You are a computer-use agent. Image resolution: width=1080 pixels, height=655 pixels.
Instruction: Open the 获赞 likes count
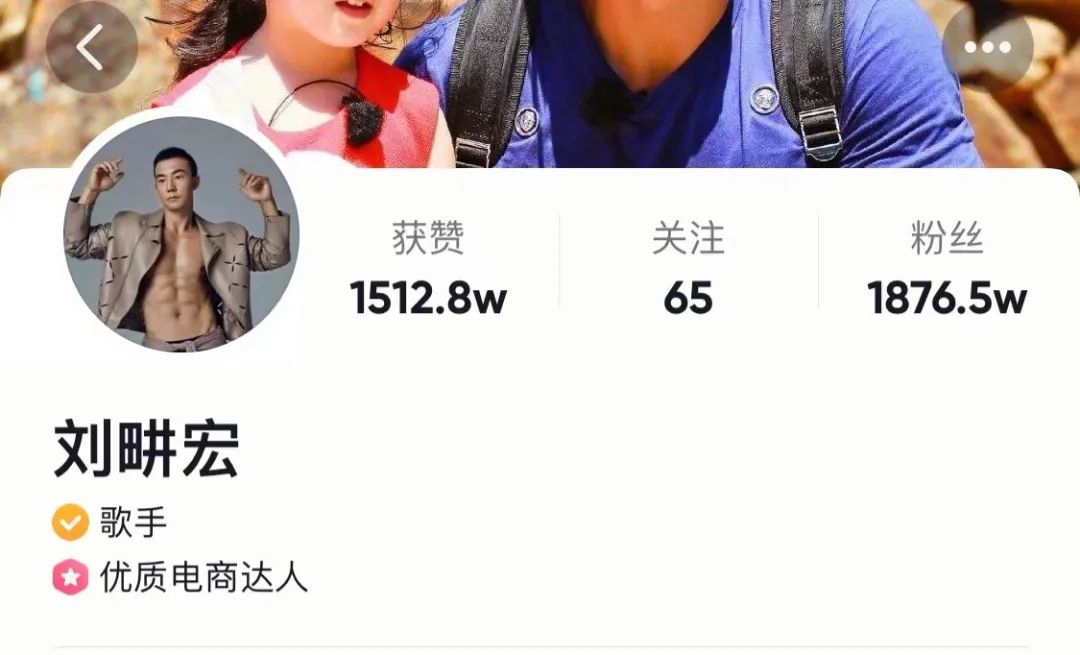[428, 268]
